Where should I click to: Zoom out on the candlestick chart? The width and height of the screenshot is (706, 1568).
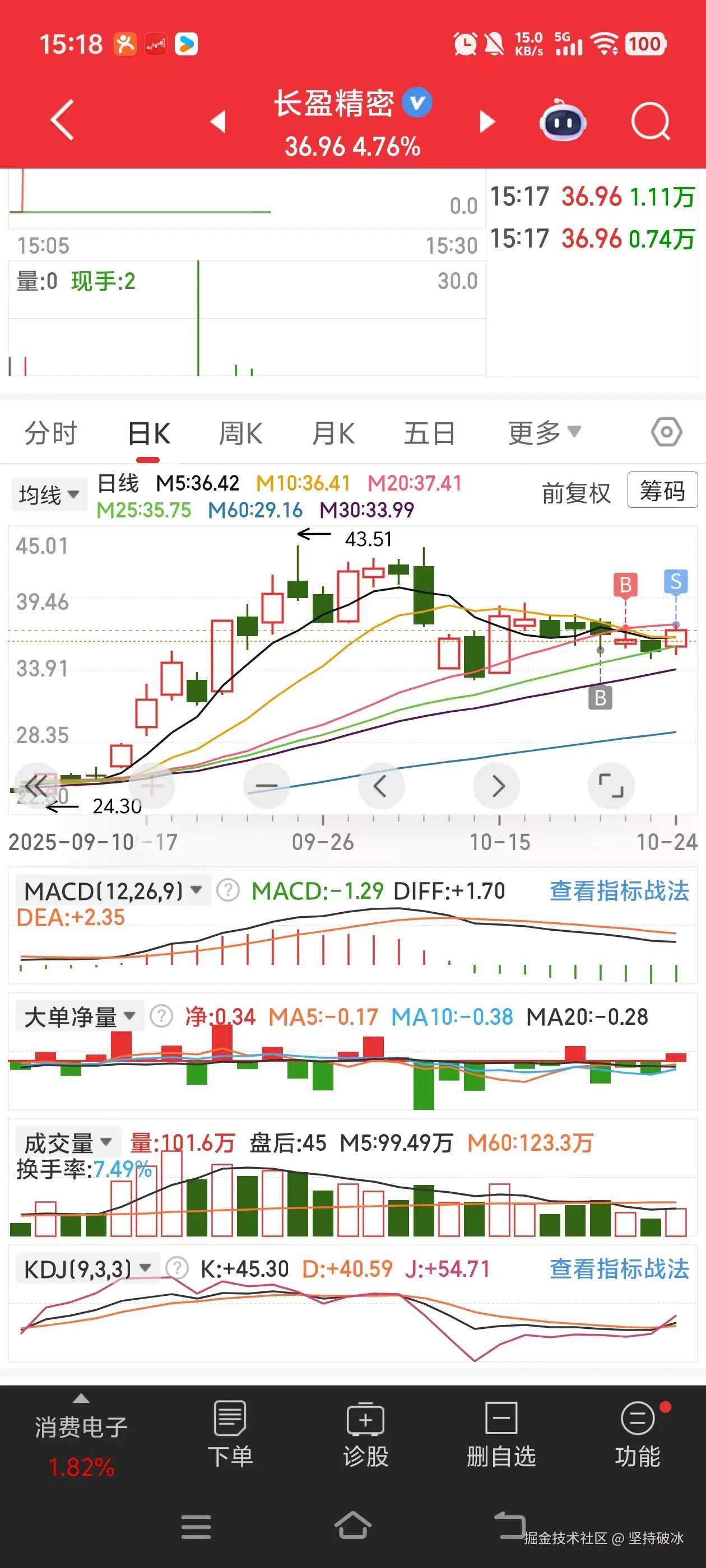coord(266,786)
